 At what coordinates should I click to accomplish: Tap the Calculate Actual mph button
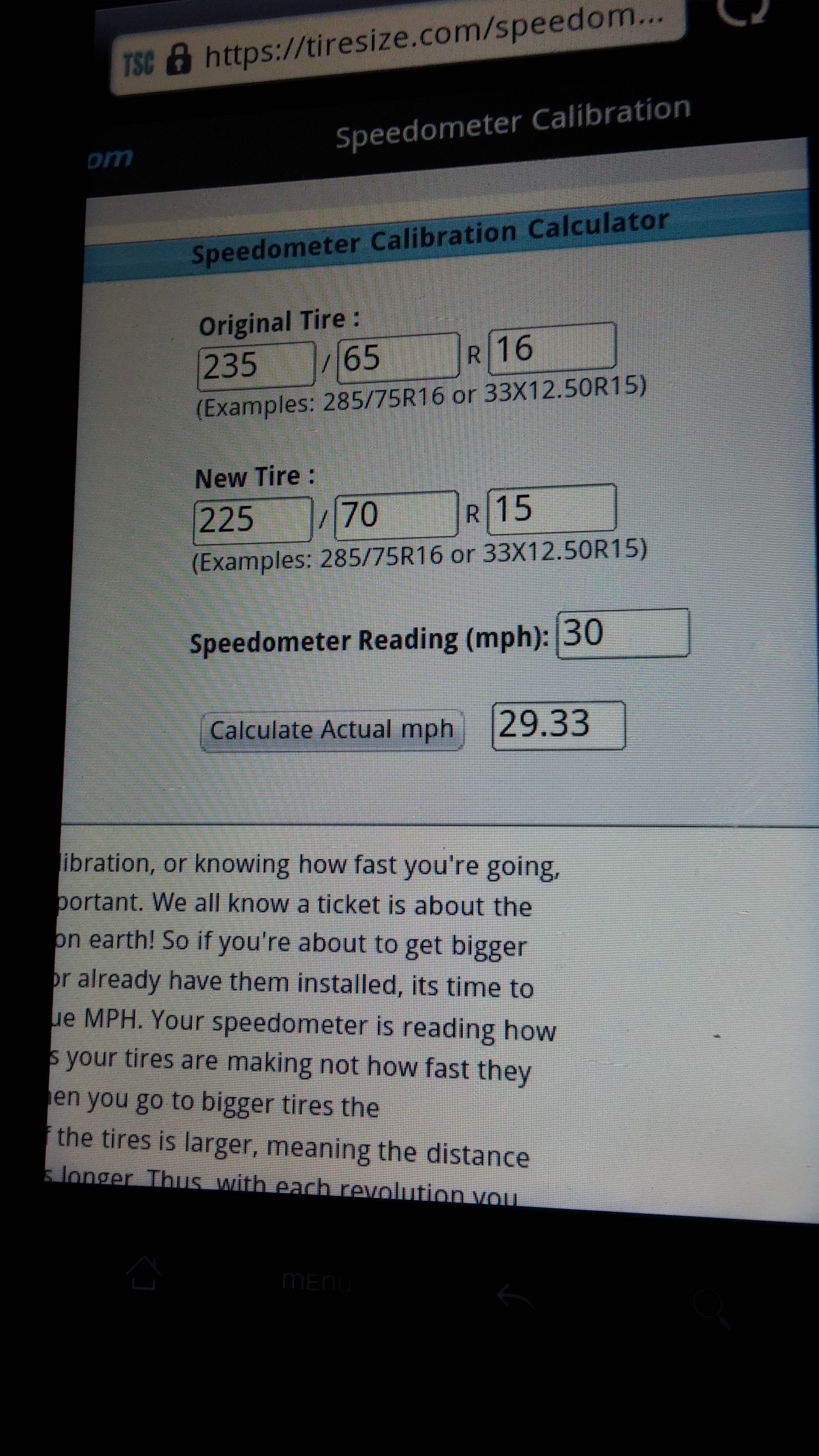[332, 730]
